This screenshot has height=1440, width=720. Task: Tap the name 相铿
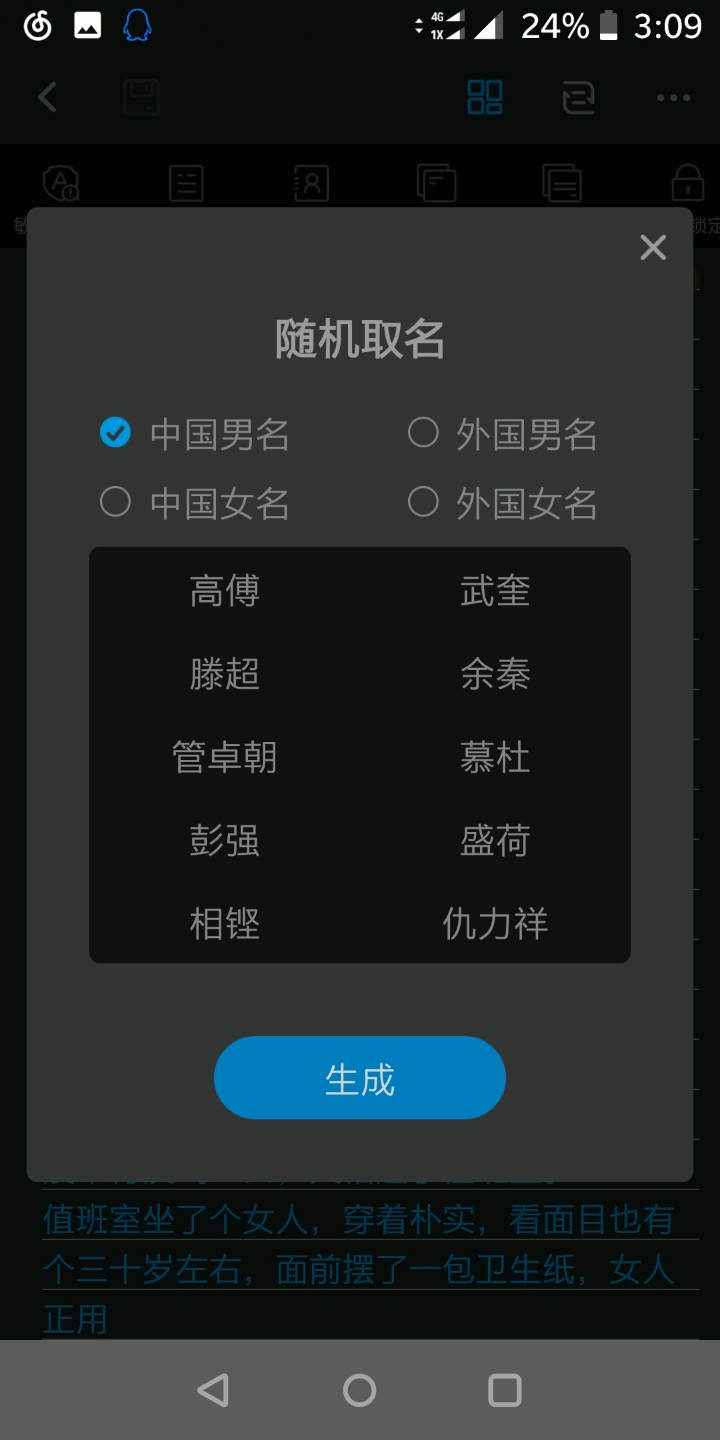click(225, 923)
